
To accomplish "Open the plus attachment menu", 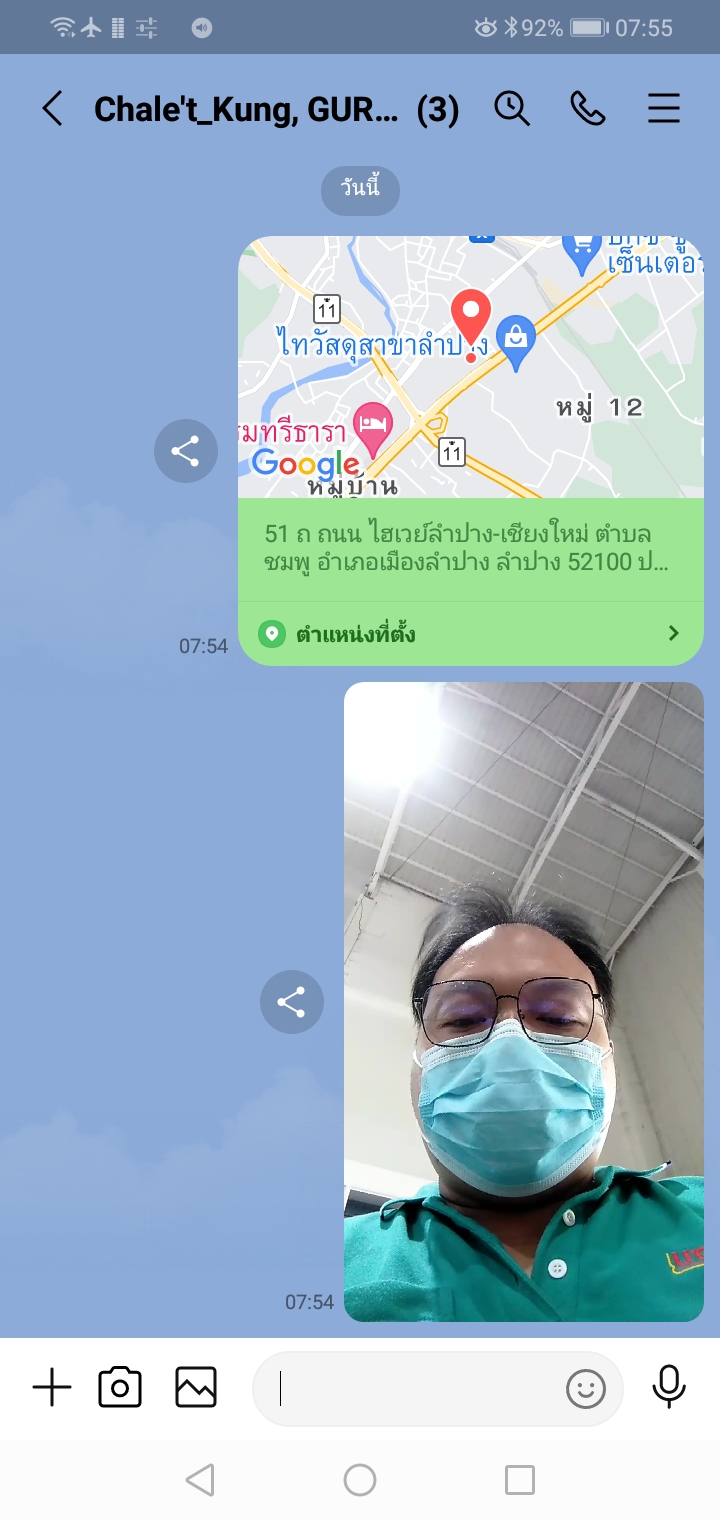I will 52,1388.
